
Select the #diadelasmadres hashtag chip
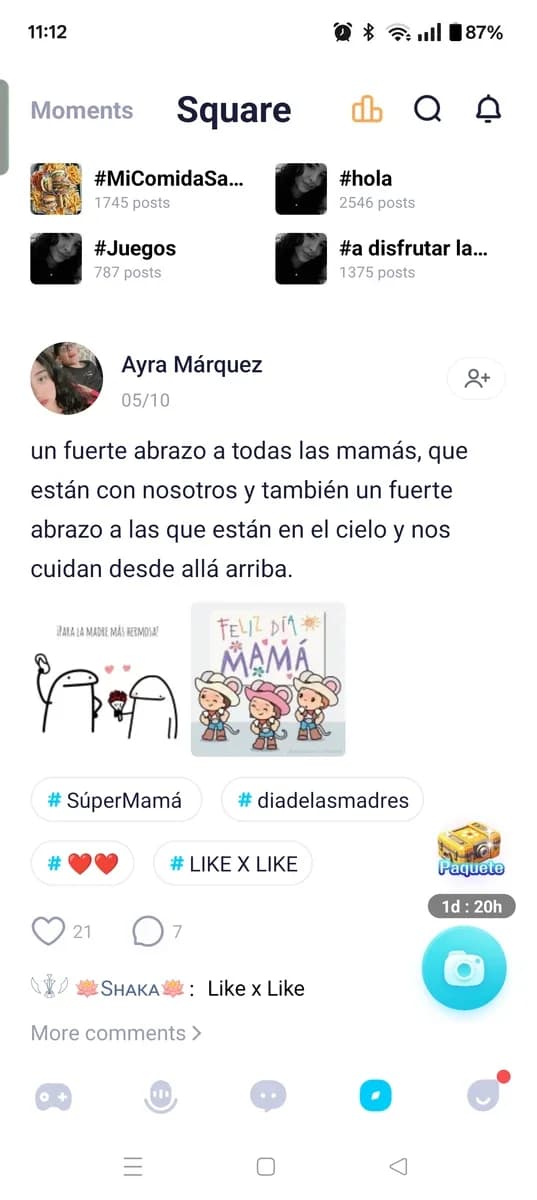[x=322, y=800]
